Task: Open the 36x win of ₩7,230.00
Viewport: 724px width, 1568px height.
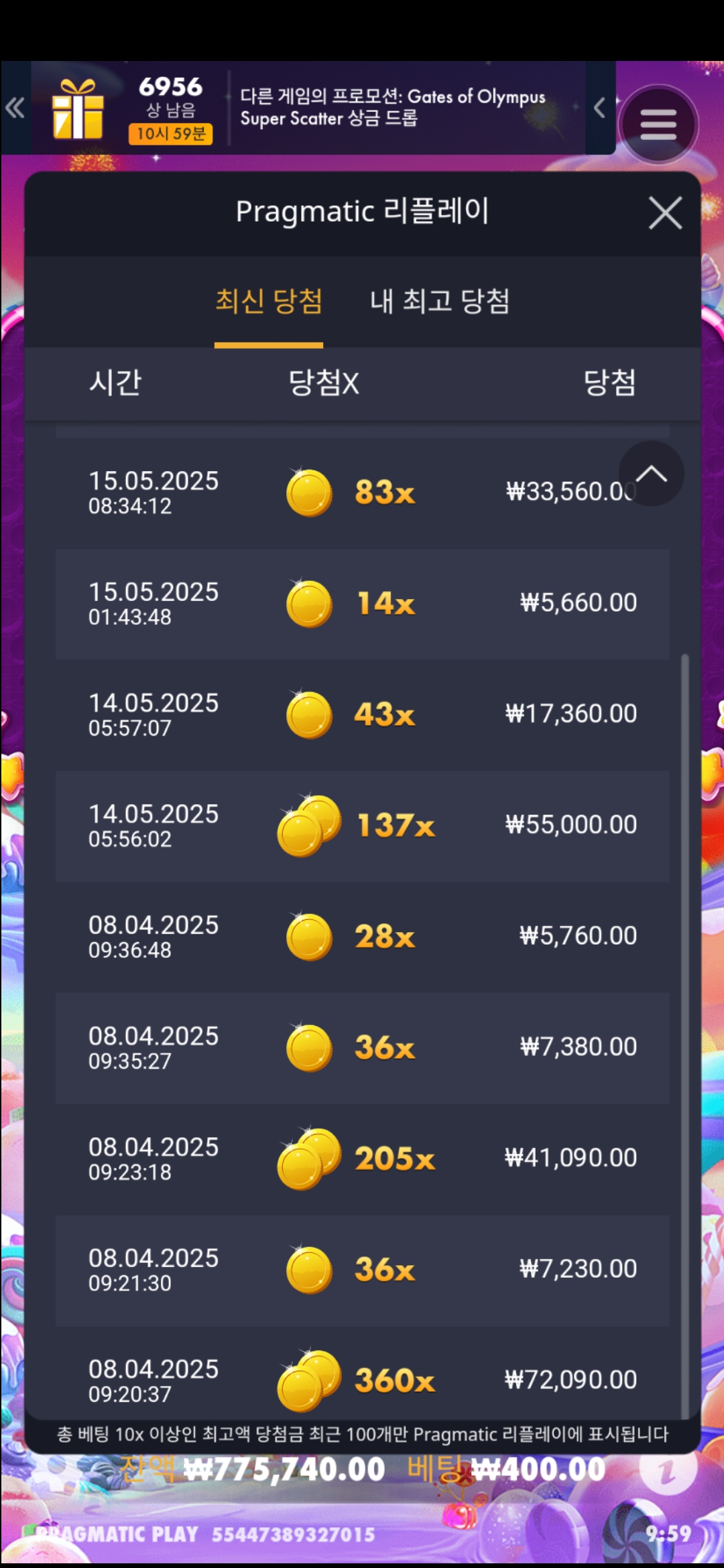Action: pyautogui.click(x=362, y=1270)
